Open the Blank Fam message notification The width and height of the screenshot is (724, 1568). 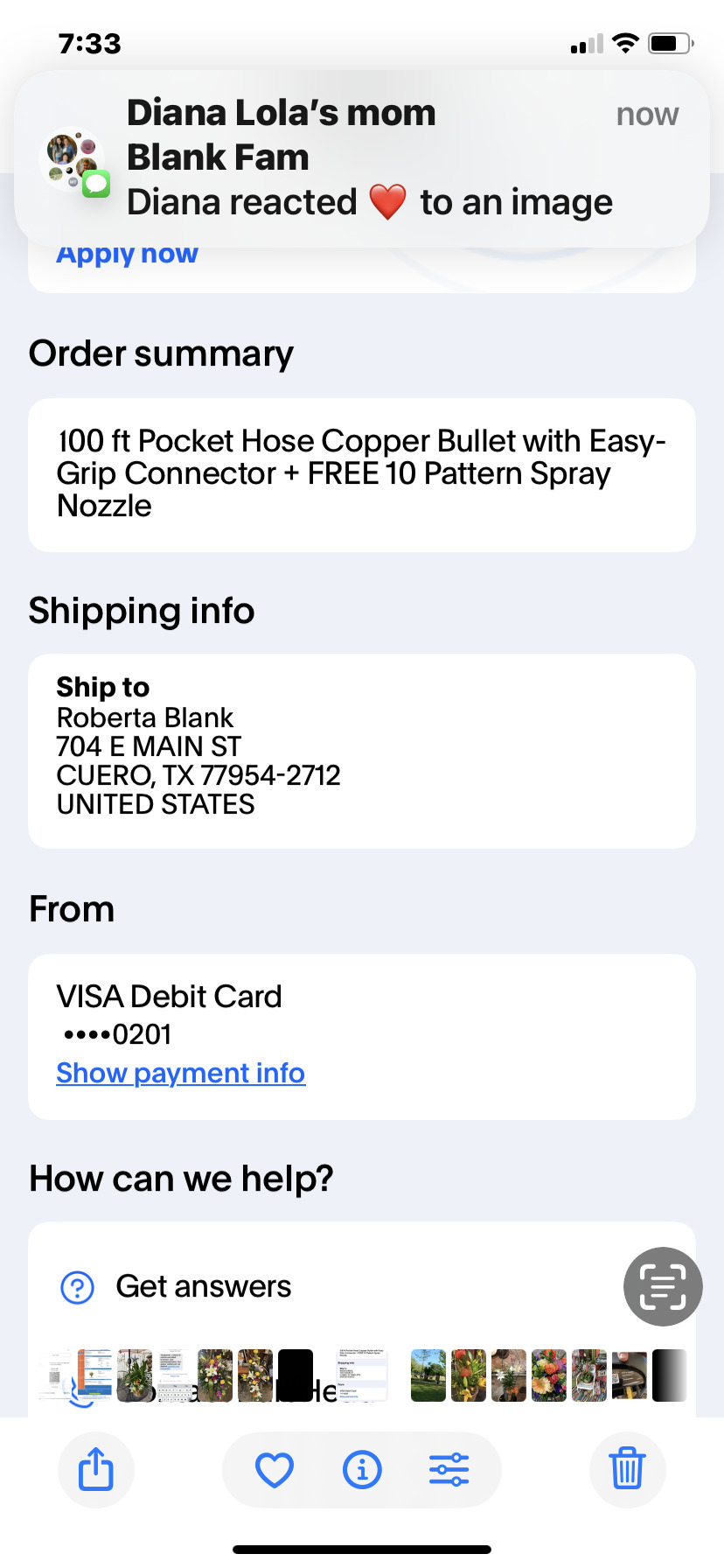(x=362, y=158)
